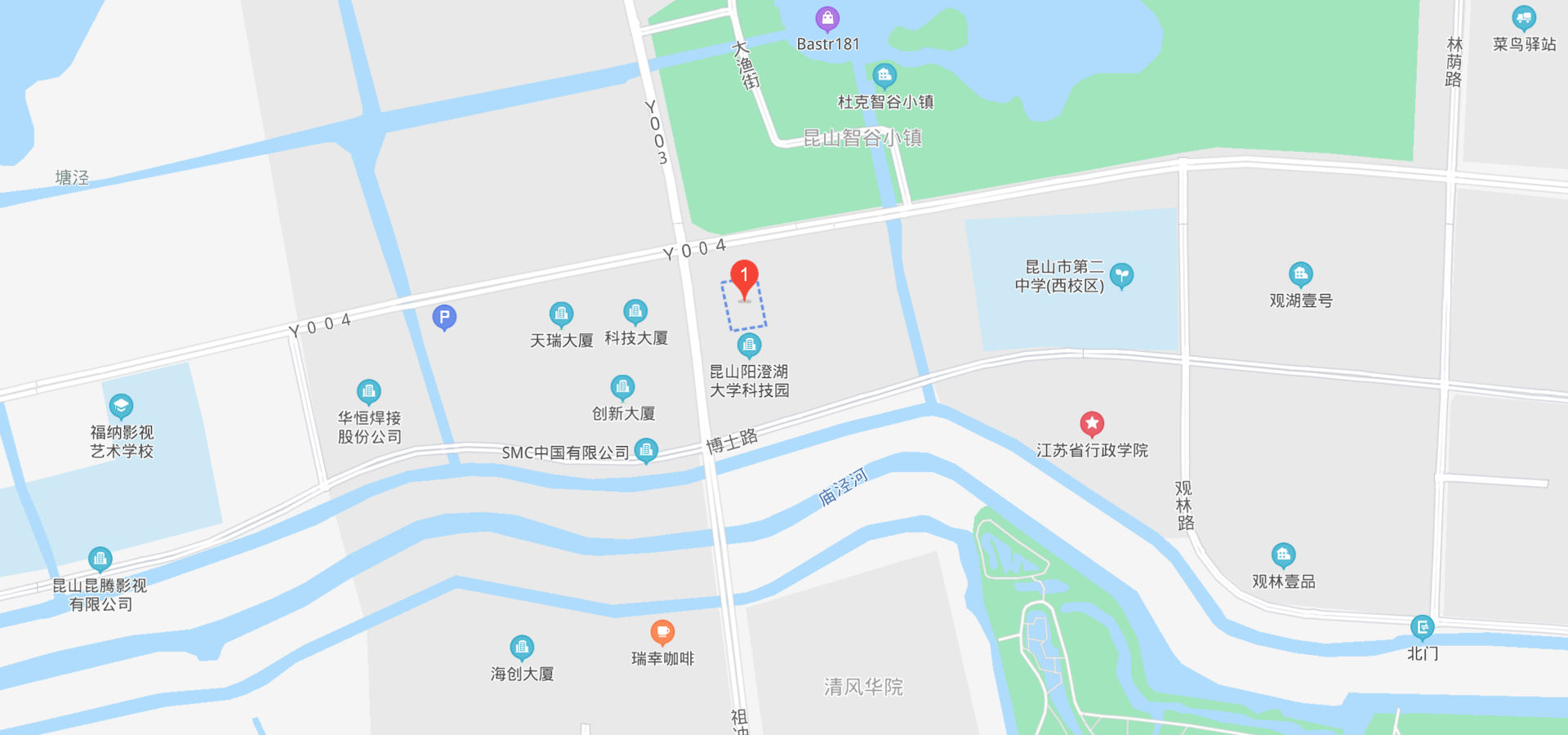Open the 观湖壹号 residence marker
The width and height of the screenshot is (1568, 735).
[1301, 274]
